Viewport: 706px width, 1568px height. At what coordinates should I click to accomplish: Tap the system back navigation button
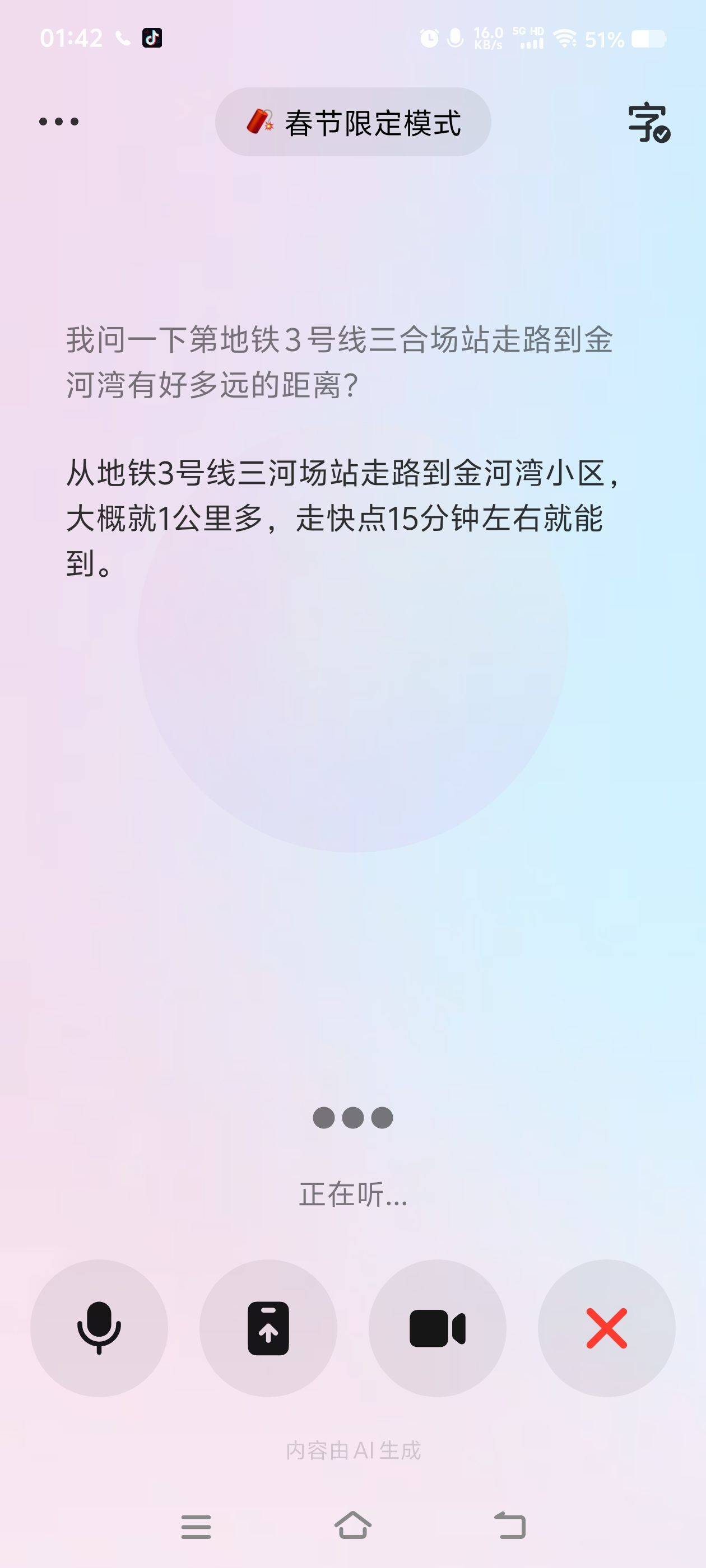click(x=510, y=1525)
